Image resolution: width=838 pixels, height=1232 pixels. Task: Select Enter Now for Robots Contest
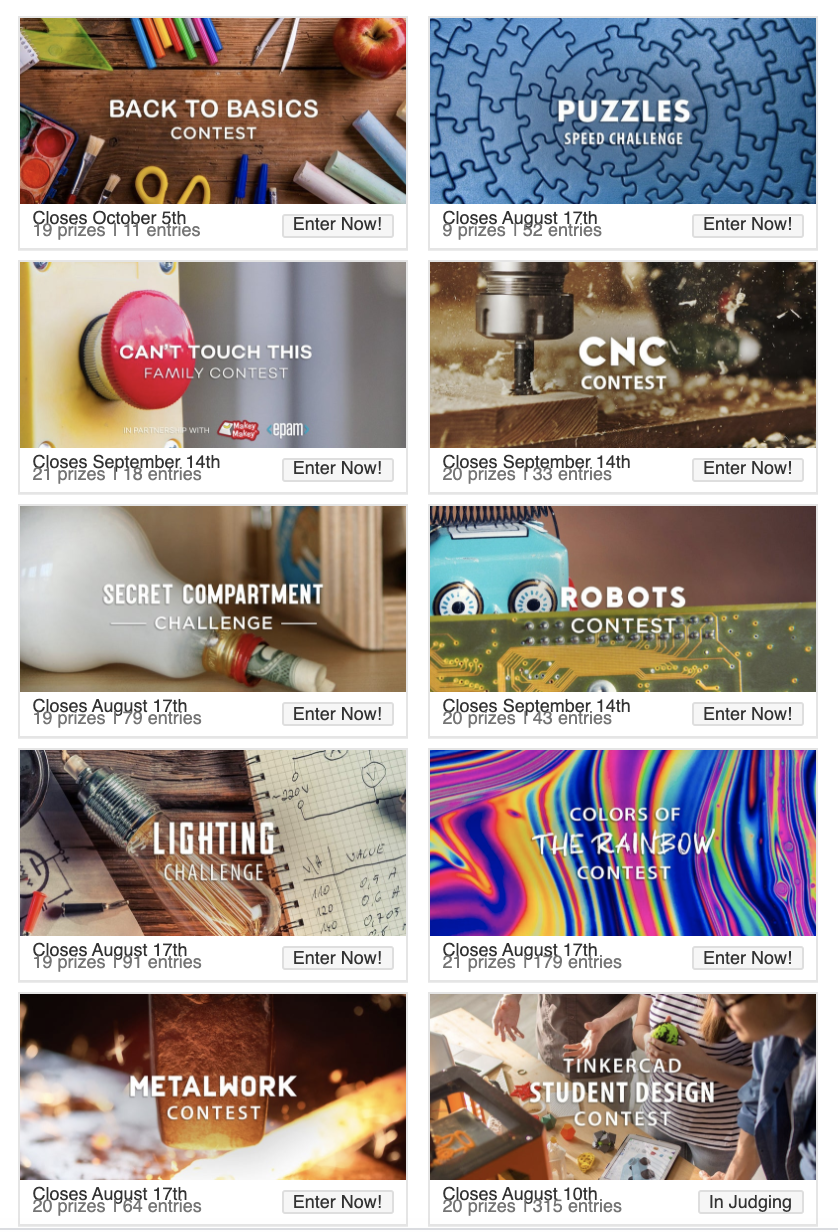point(747,714)
